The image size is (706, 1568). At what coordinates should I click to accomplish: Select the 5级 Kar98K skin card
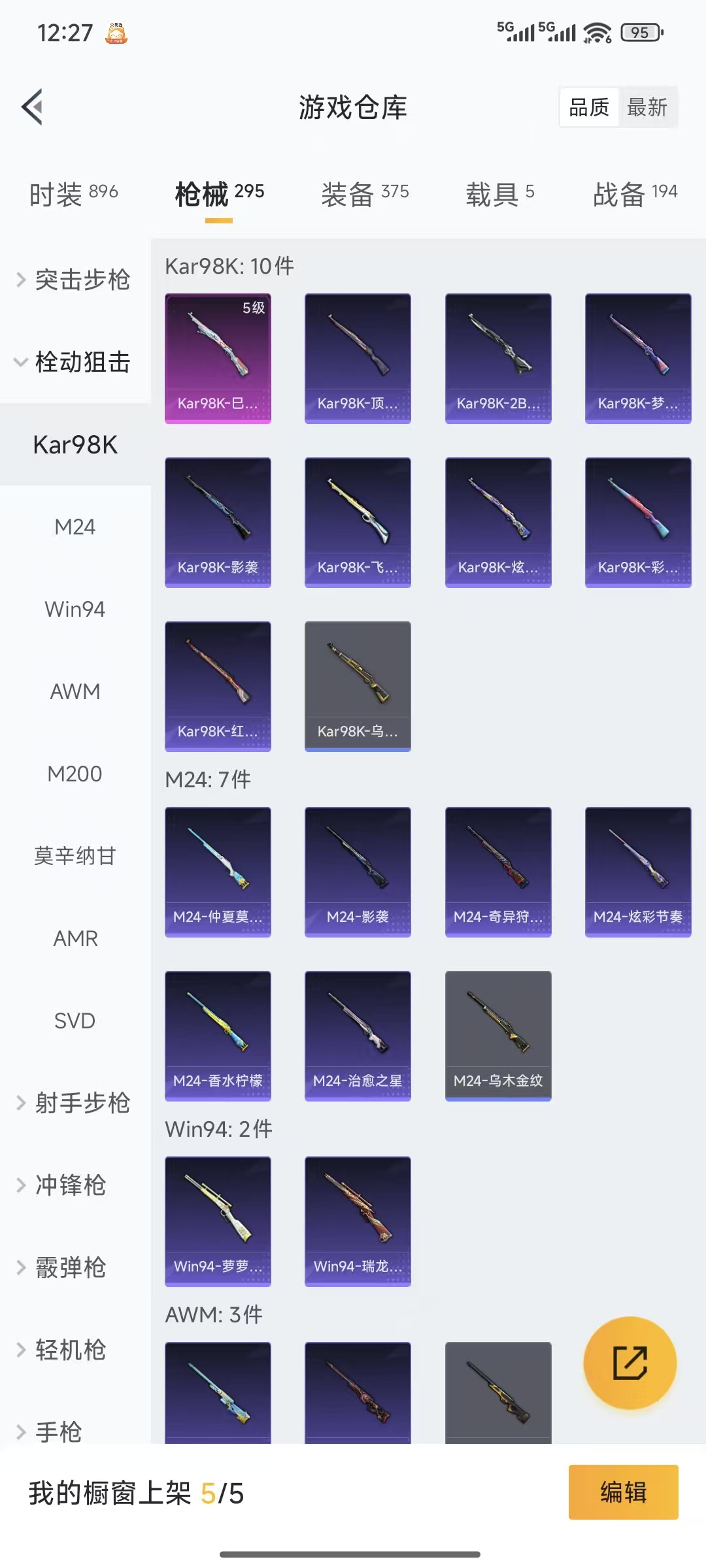click(x=218, y=357)
